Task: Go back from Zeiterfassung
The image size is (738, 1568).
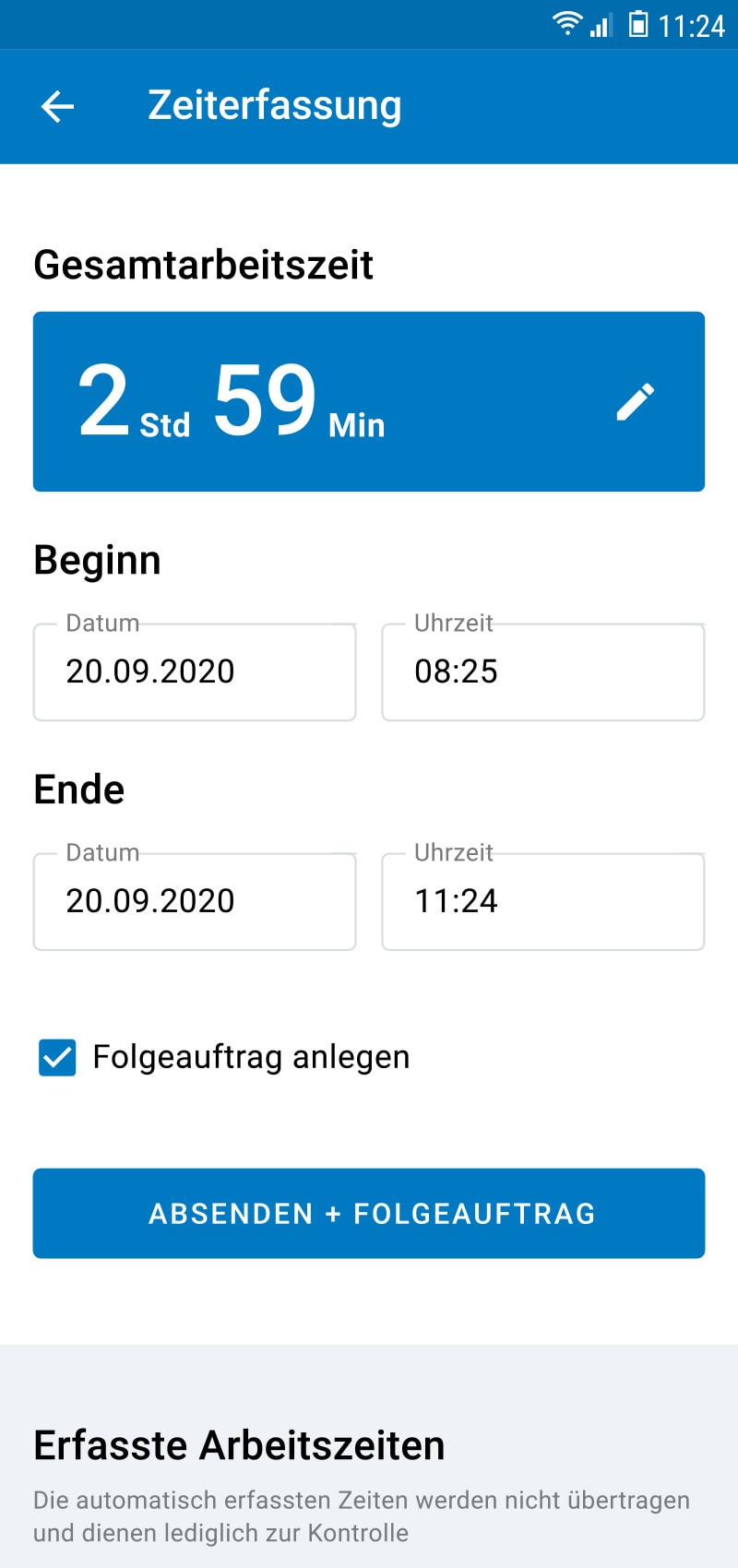Action: tap(57, 106)
